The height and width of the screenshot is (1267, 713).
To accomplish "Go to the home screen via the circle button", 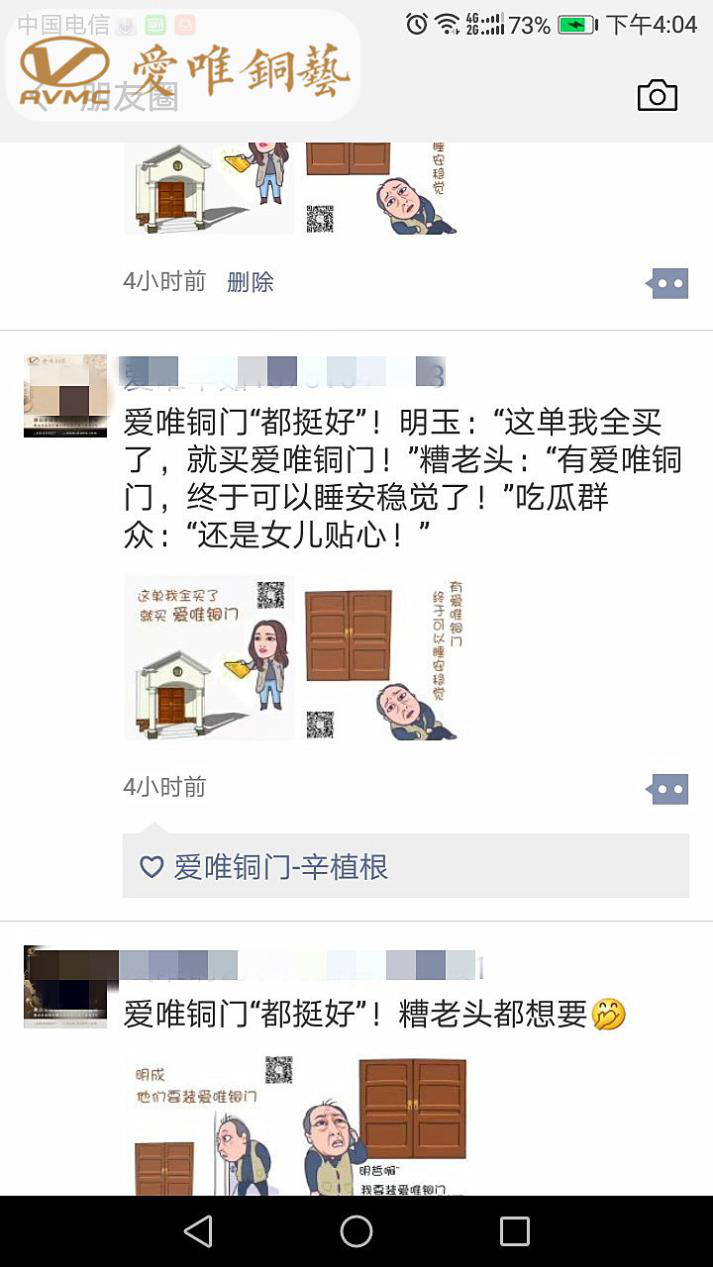I will tap(356, 1231).
